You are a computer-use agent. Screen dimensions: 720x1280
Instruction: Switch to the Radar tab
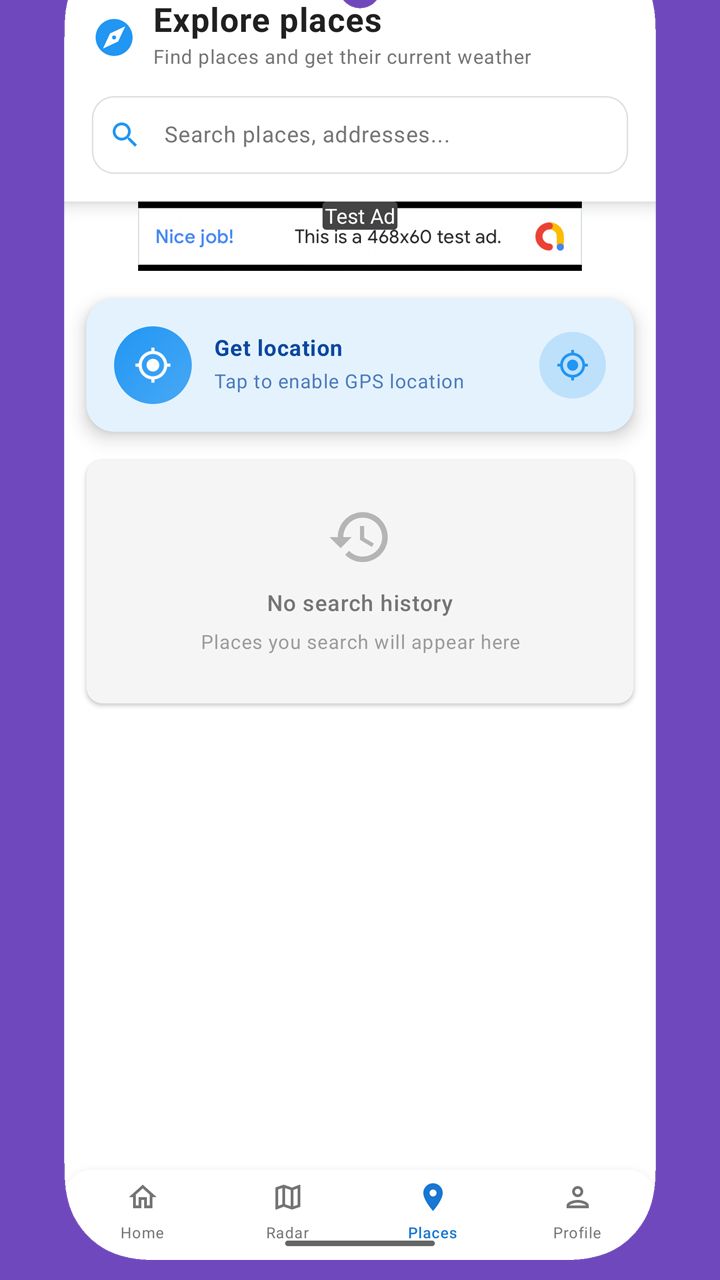(x=287, y=1211)
